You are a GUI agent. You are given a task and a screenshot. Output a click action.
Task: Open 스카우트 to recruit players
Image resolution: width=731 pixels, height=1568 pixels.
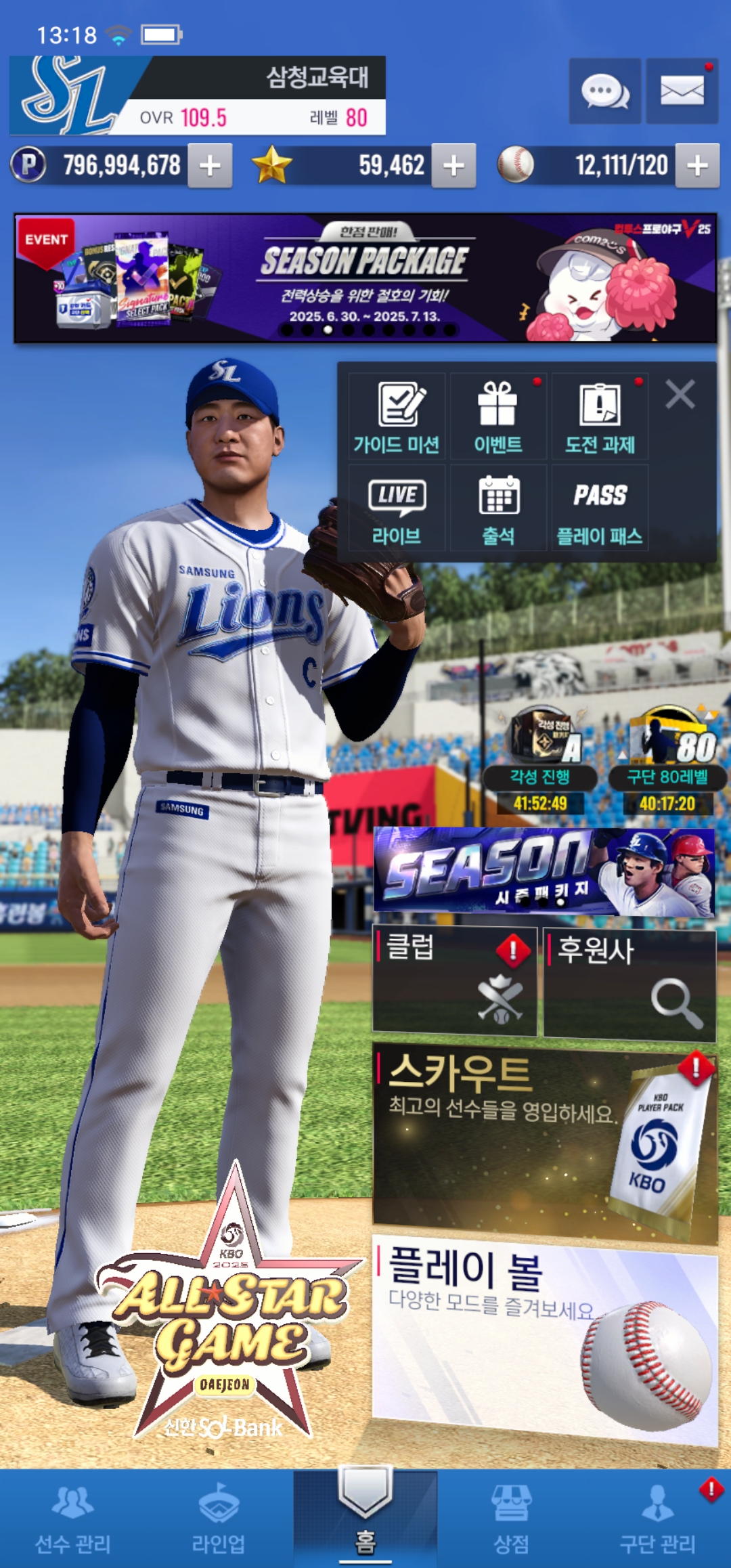545,1144
